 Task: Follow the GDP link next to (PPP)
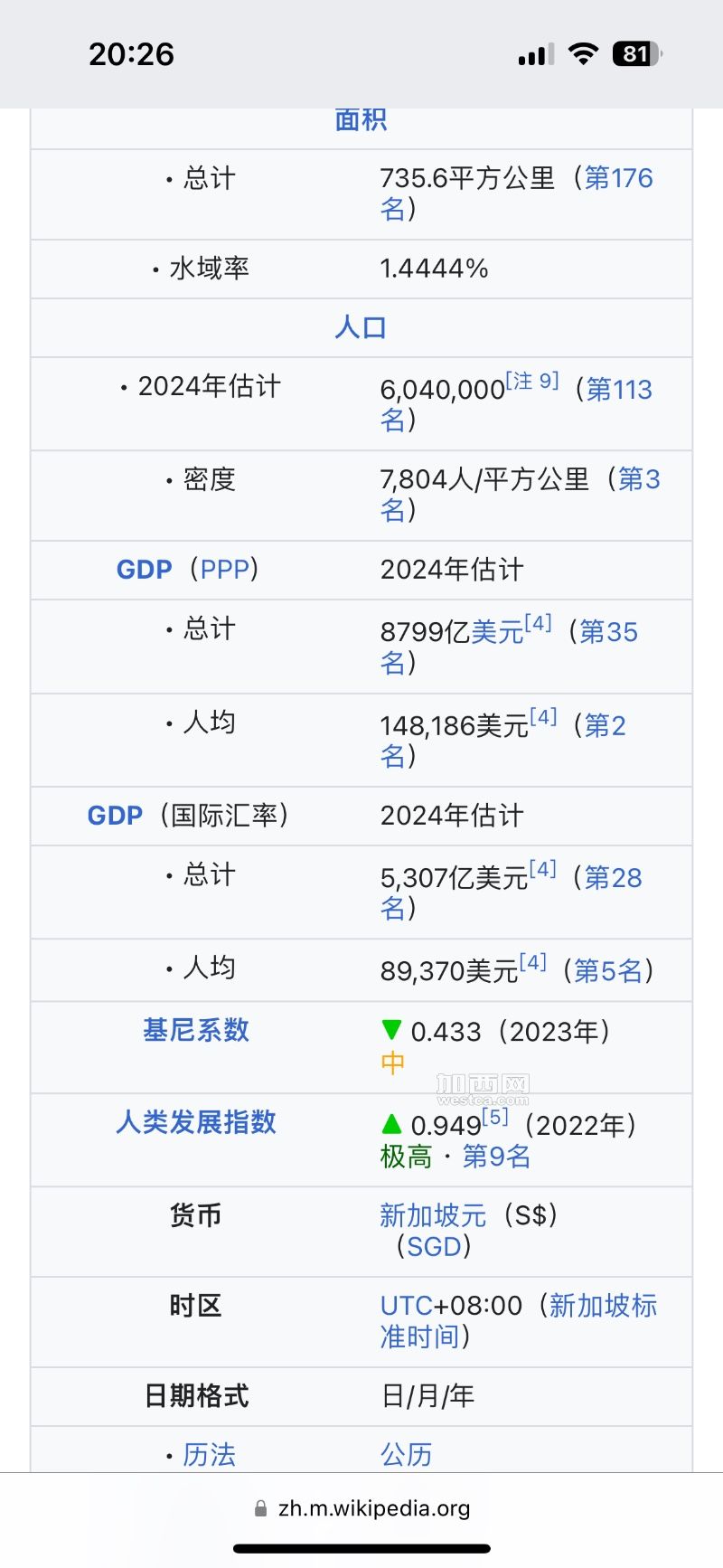coord(144,570)
